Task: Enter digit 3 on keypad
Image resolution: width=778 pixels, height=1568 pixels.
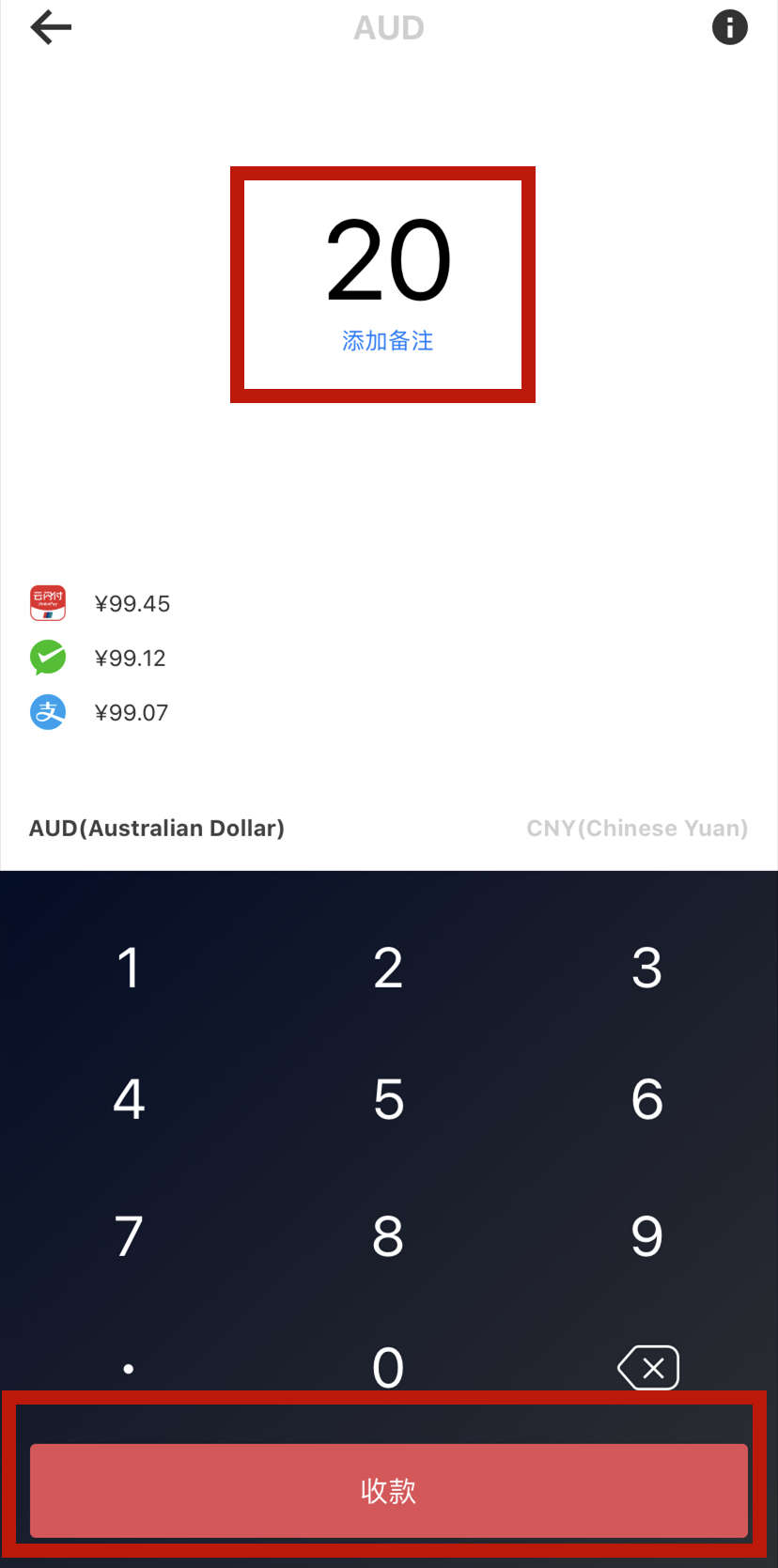Action: coord(646,968)
